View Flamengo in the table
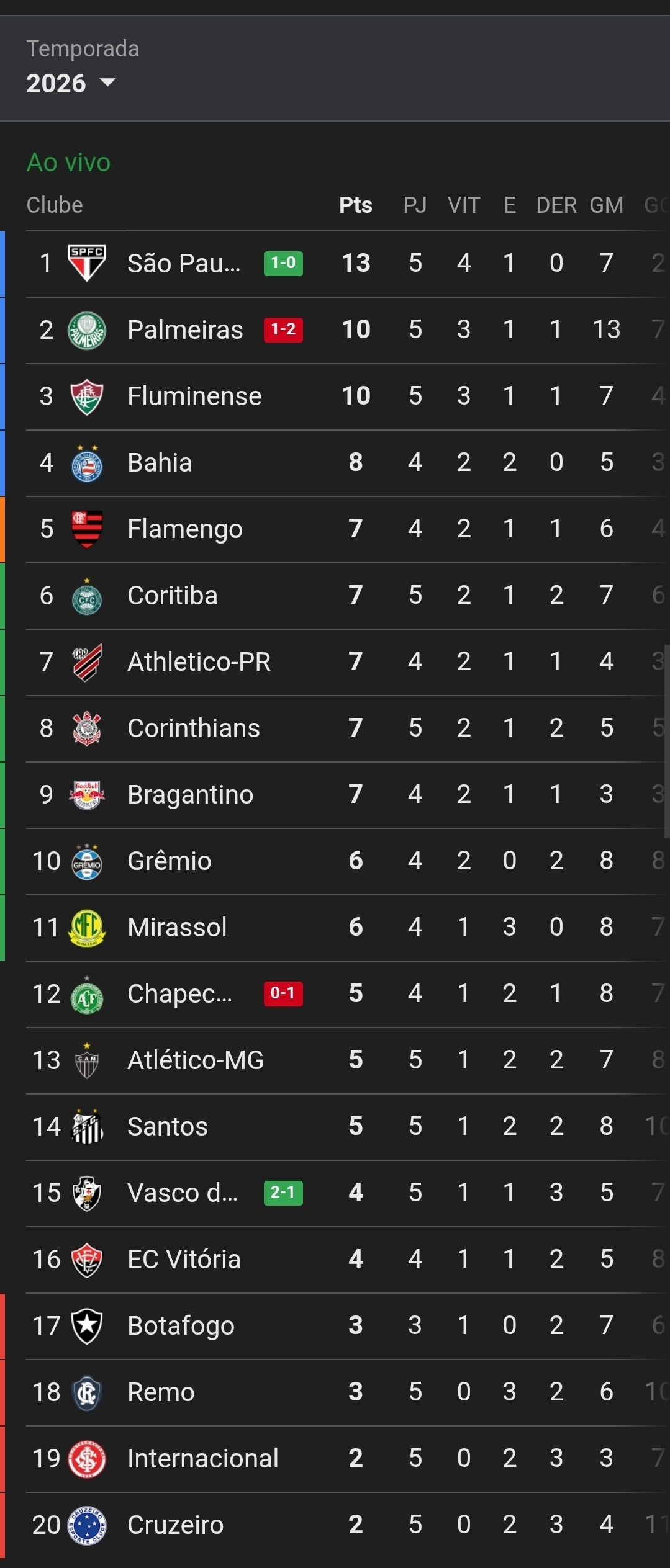Image resolution: width=670 pixels, height=1568 pixels. click(335, 529)
